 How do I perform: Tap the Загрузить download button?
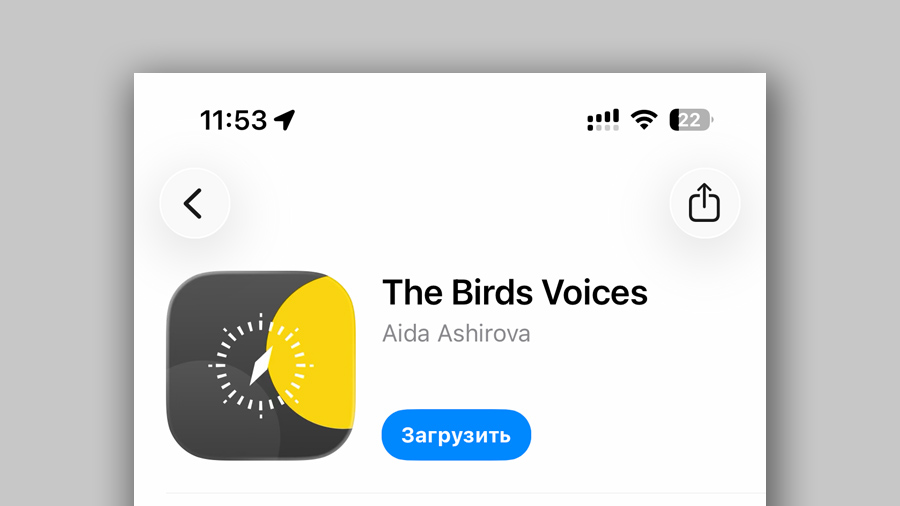click(x=456, y=435)
